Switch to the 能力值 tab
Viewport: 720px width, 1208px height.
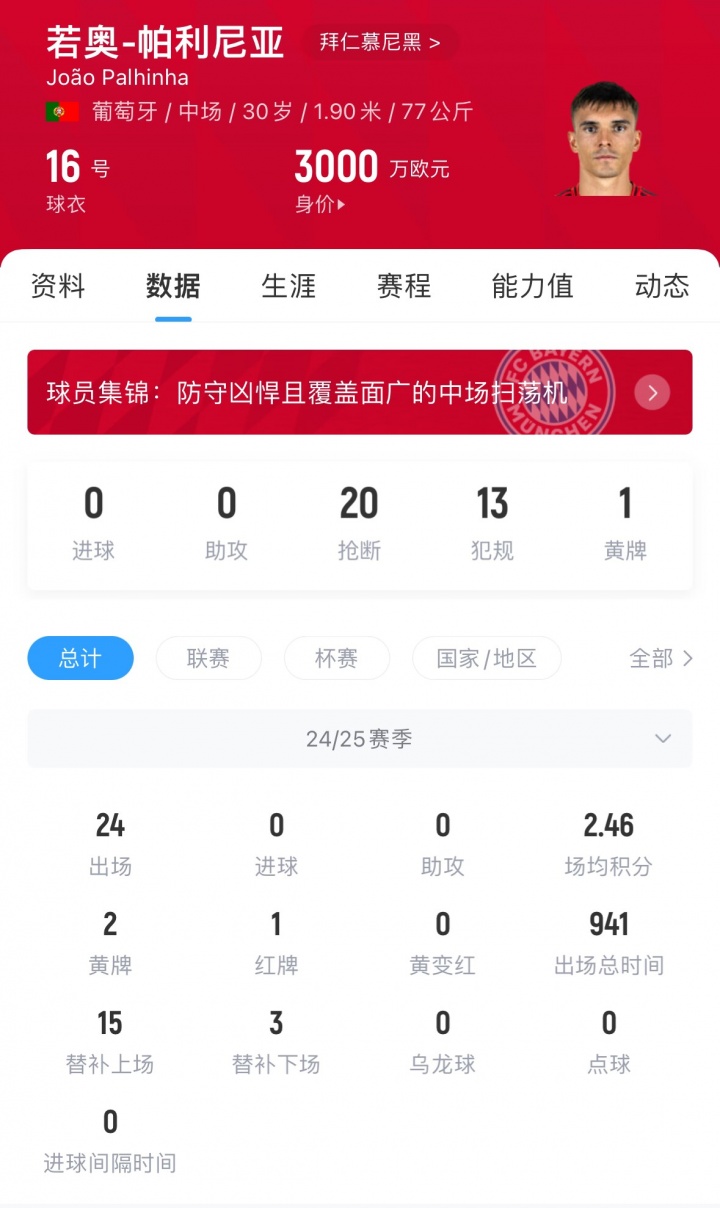[x=533, y=286]
